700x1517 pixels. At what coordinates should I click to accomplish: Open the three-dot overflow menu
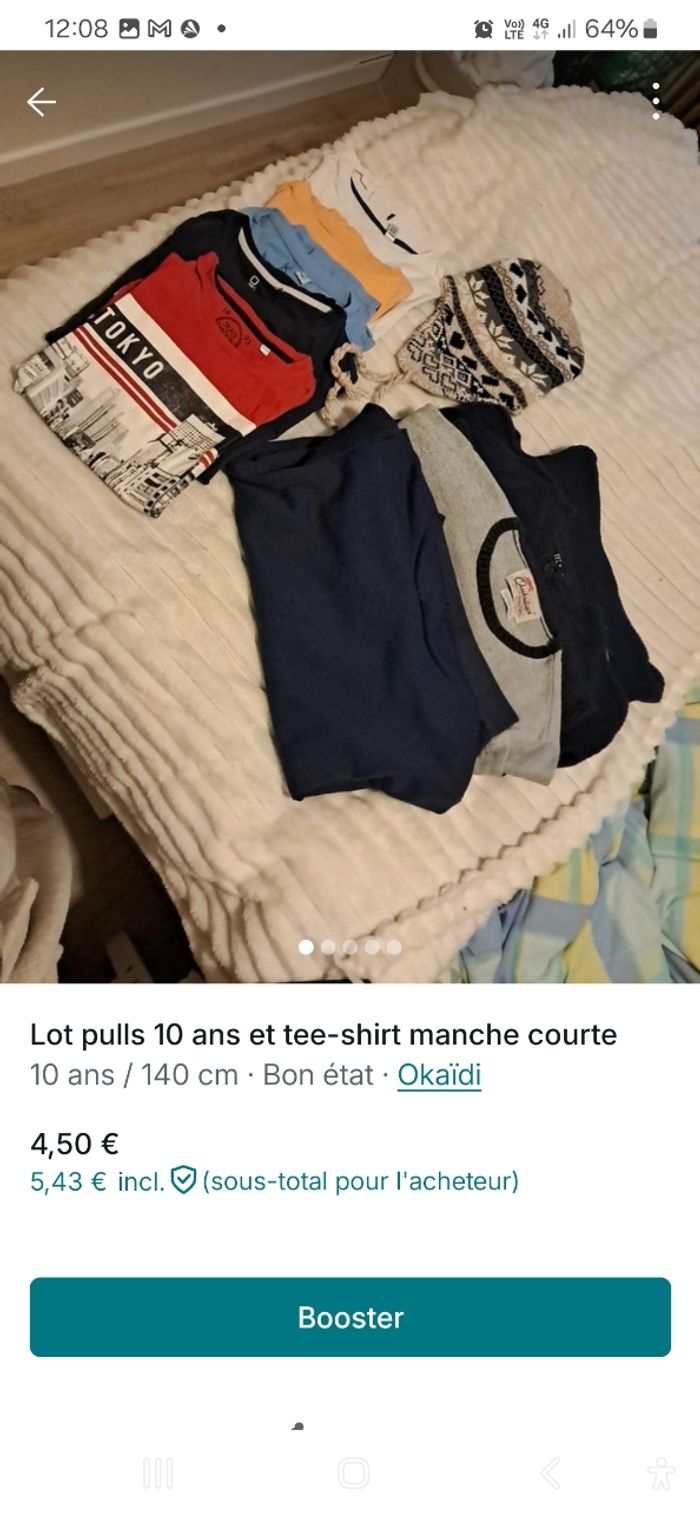click(x=656, y=101)
